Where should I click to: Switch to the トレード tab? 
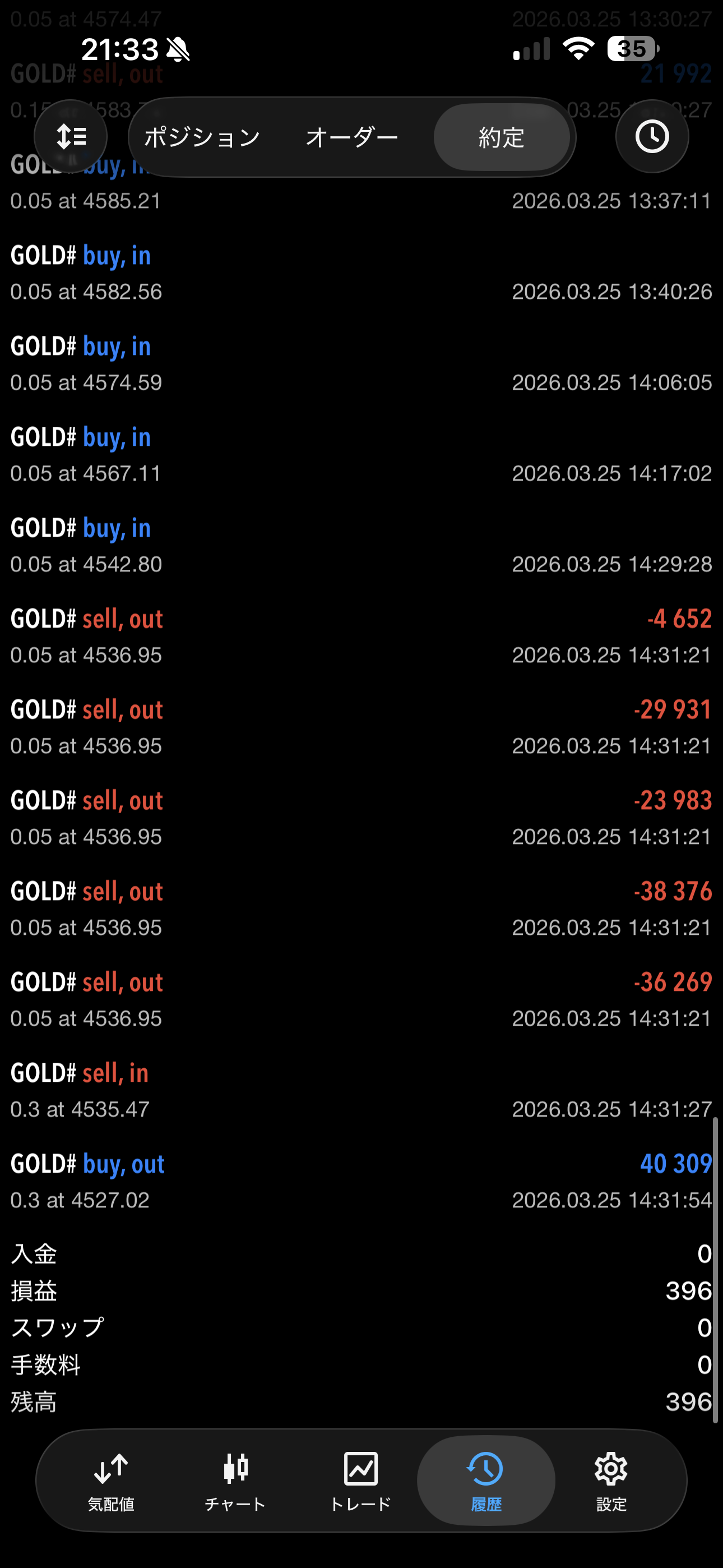coord(361,1480)
